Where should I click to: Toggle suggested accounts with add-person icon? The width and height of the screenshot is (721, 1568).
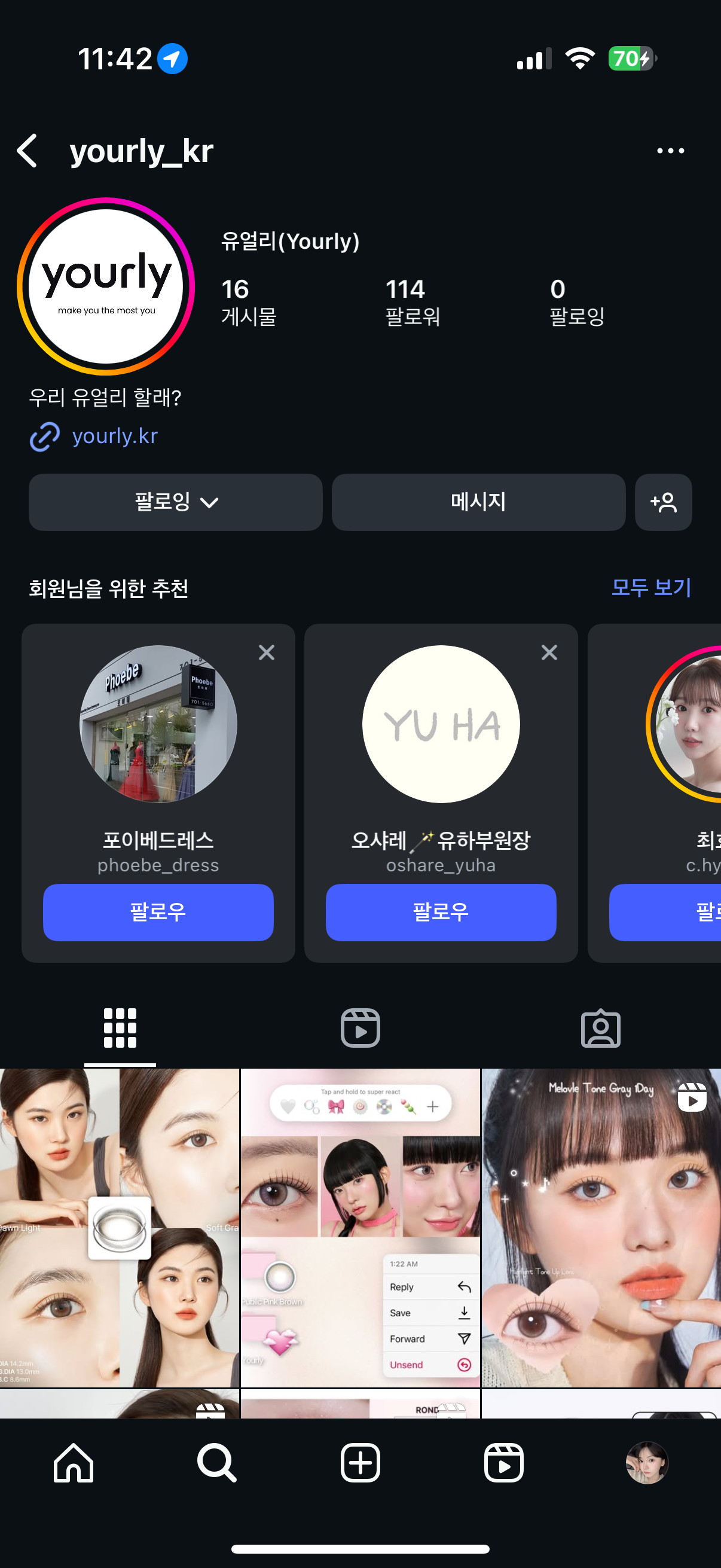[662, 502]
